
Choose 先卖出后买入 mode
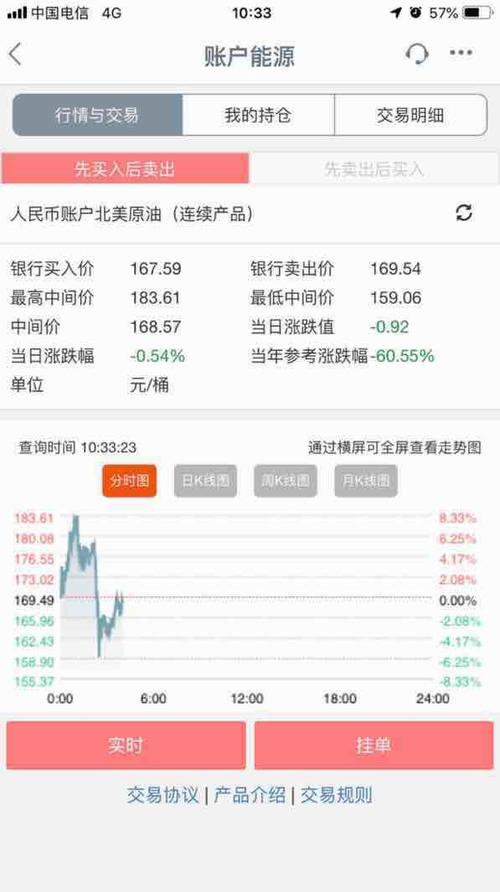pyautogui.click(x=374, y=168)
